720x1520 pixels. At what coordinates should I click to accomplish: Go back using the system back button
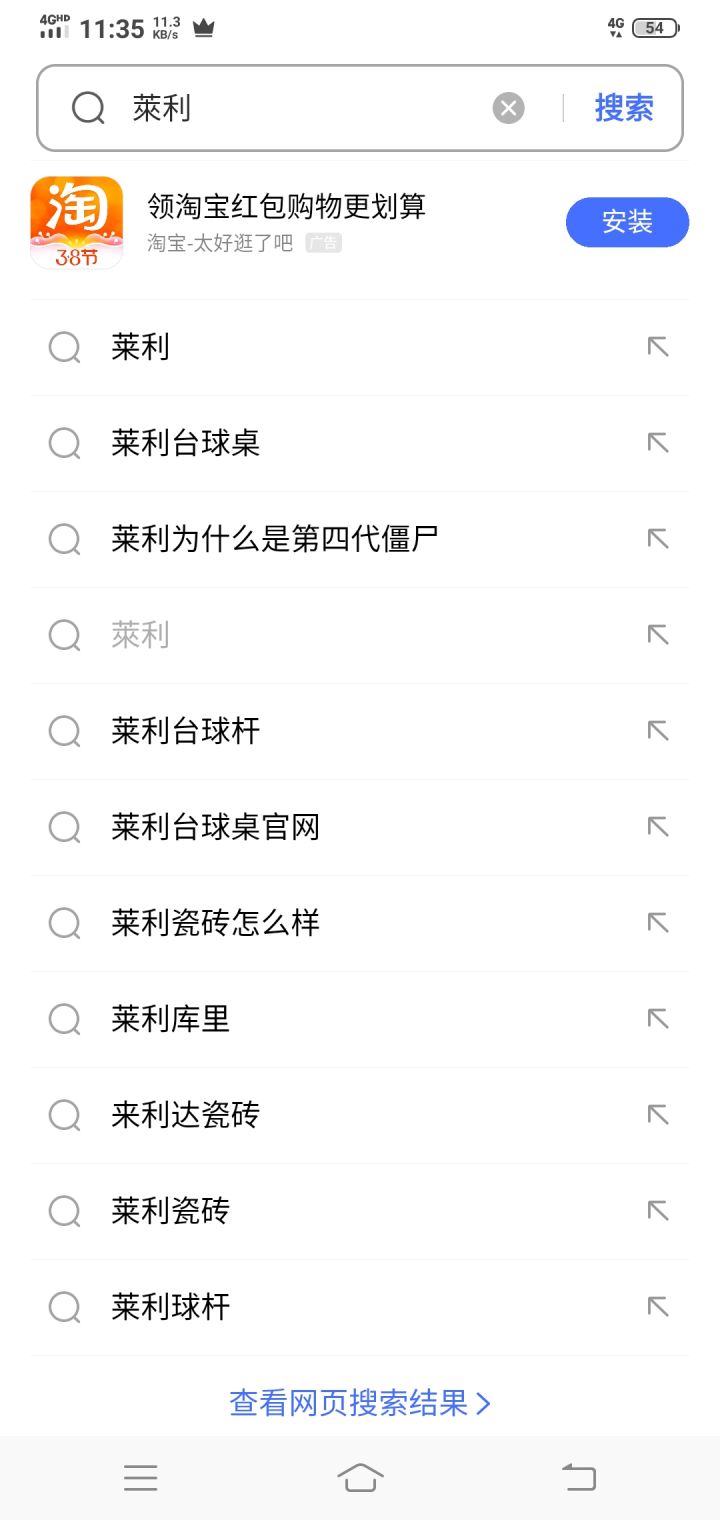point(578,1477)
